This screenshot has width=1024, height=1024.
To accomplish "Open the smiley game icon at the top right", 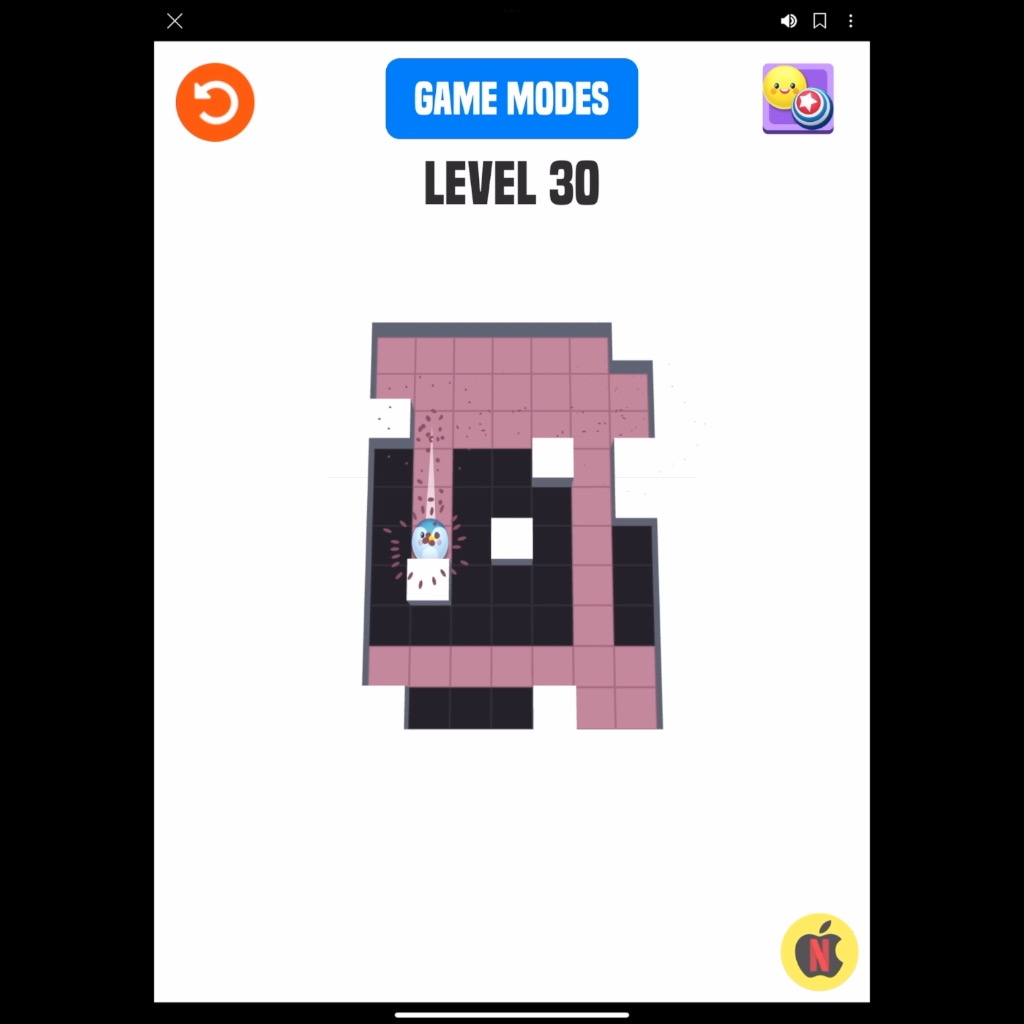I will tap(798, 98).
